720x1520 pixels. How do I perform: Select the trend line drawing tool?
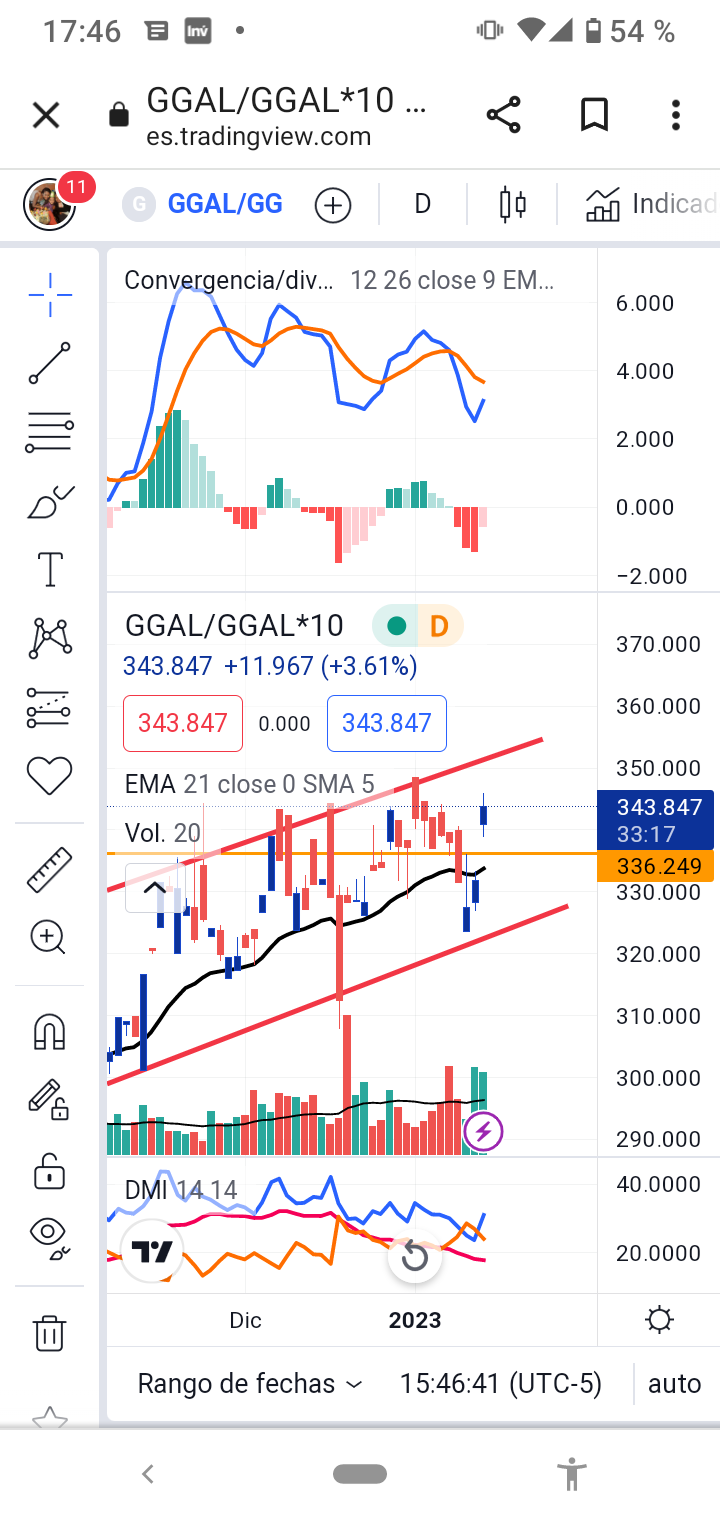50,363
